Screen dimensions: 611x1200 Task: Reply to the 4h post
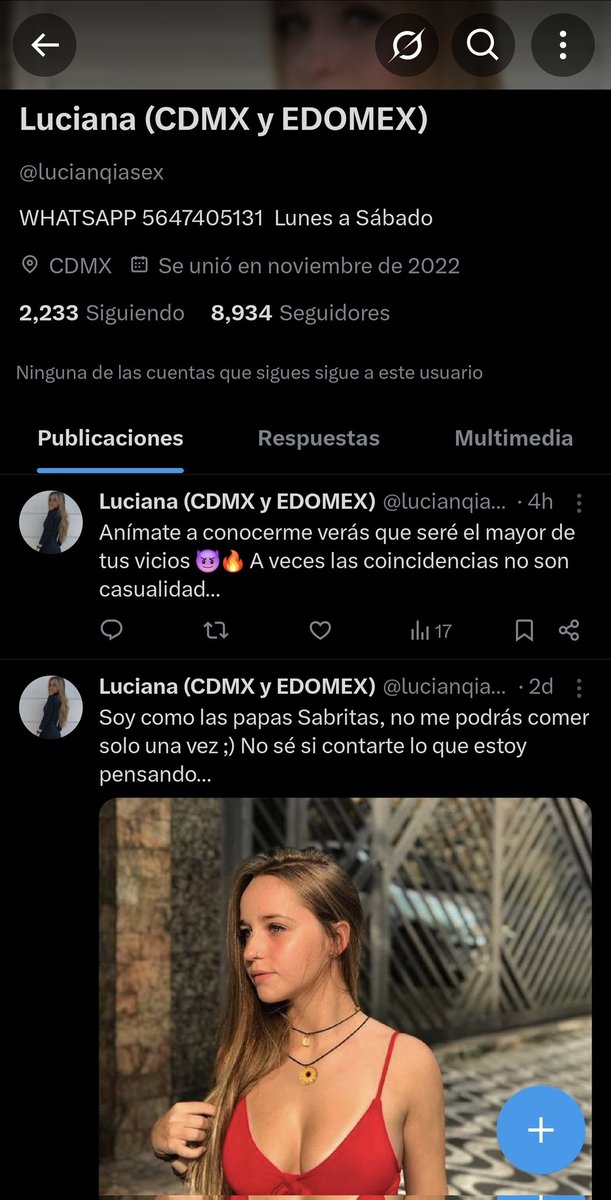[x=112, y=630]
